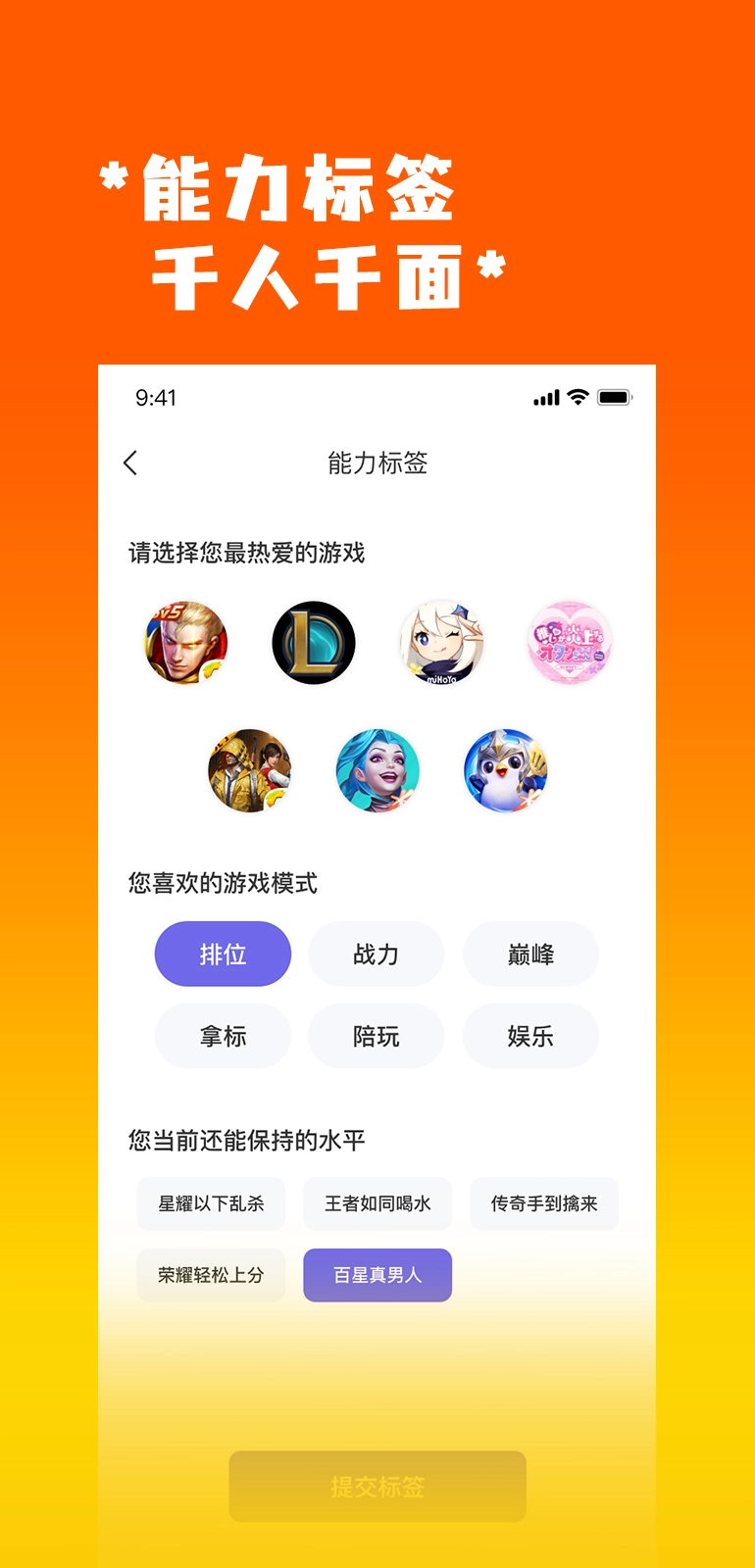
Task: Select the Peace Elite game icon
Action: 249,771
